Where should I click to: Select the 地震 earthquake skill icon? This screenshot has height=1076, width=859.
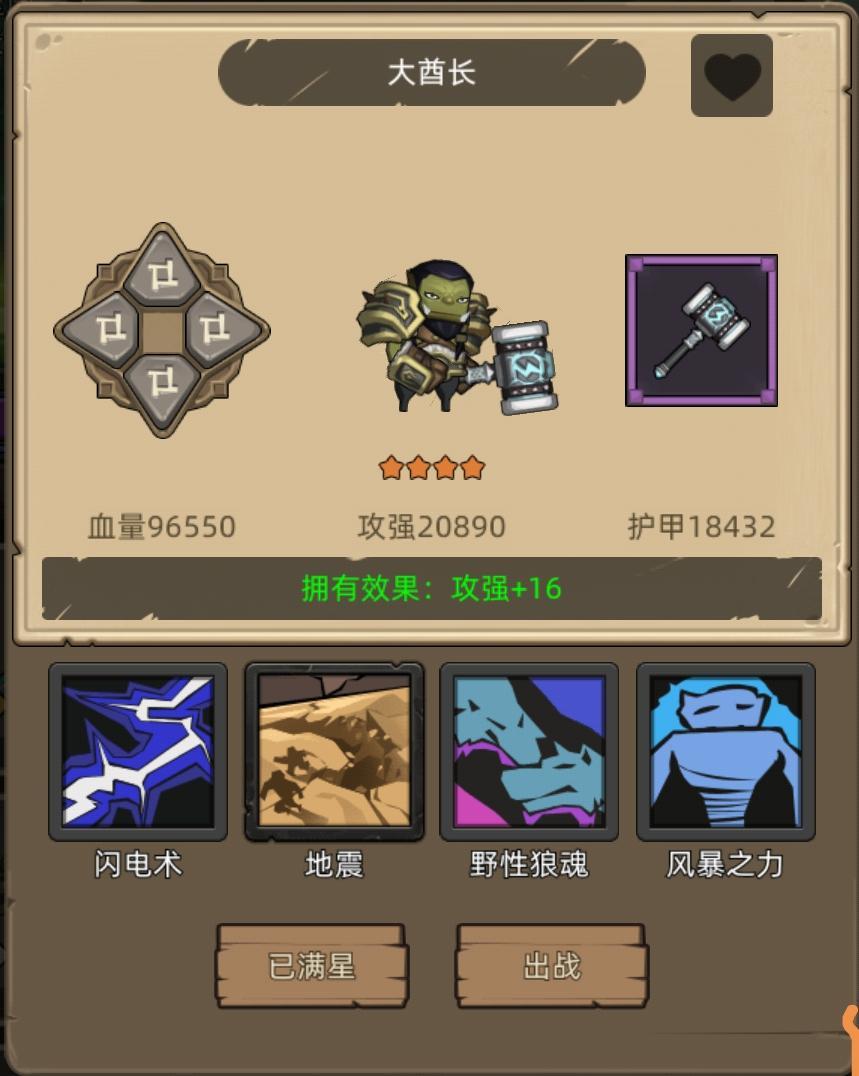pos(333,750)
